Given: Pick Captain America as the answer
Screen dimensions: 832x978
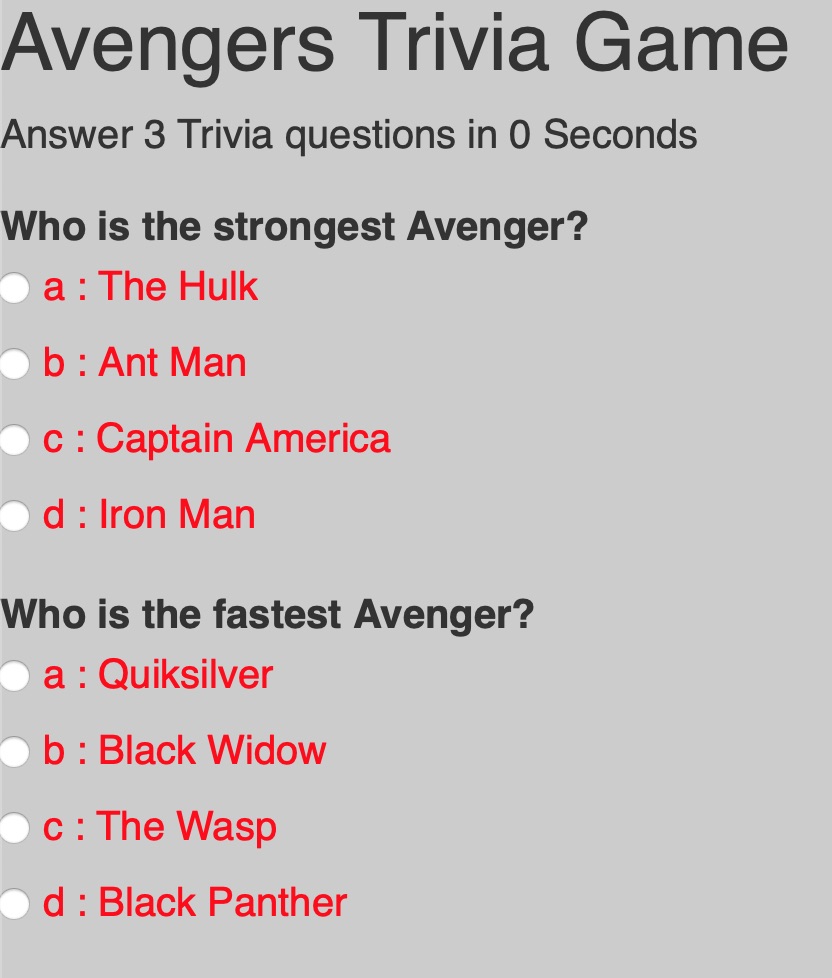Looking at the screenshot, I should pos(14,440).
